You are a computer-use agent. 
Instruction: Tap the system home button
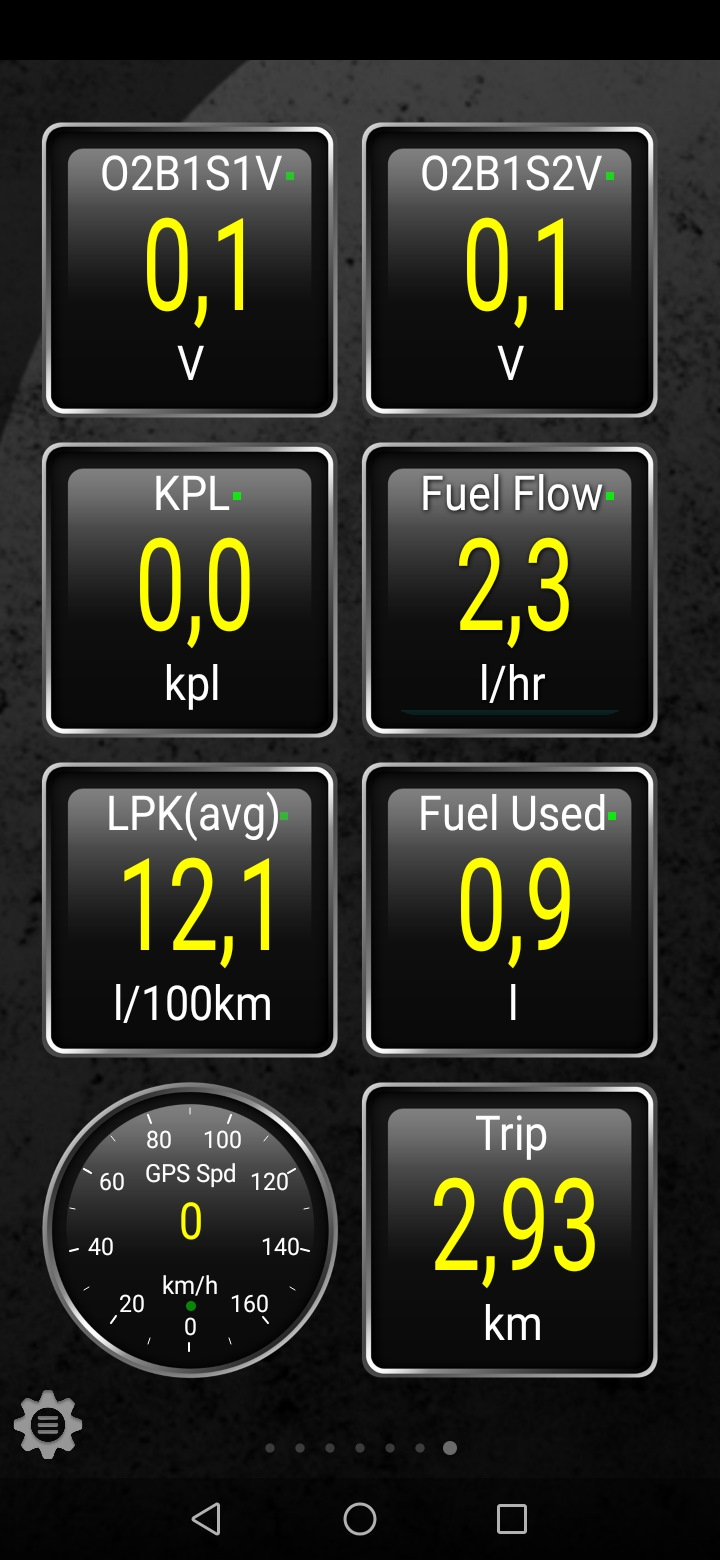point(360,1519)
